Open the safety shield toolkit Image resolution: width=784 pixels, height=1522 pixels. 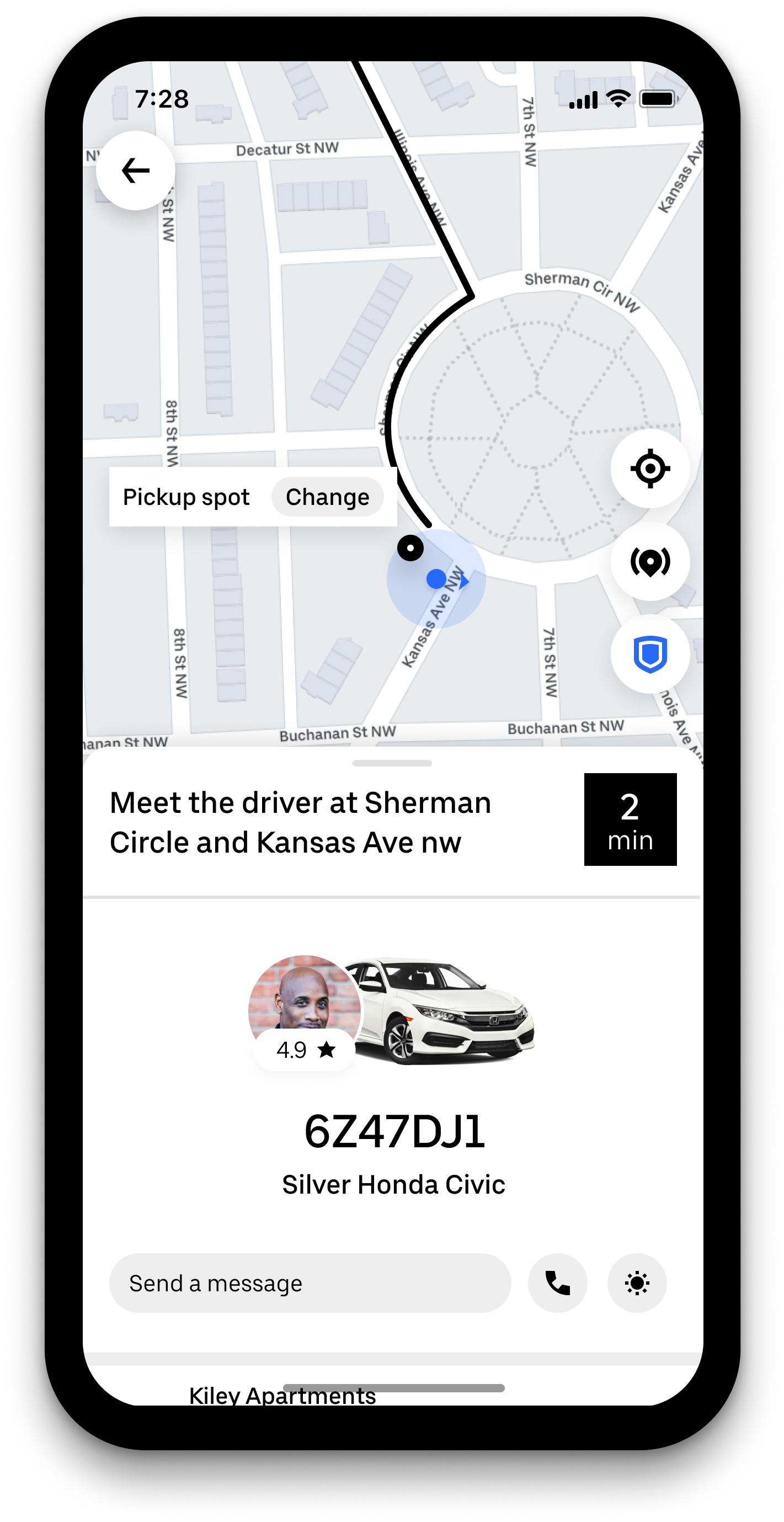click(x=650, y=653)
